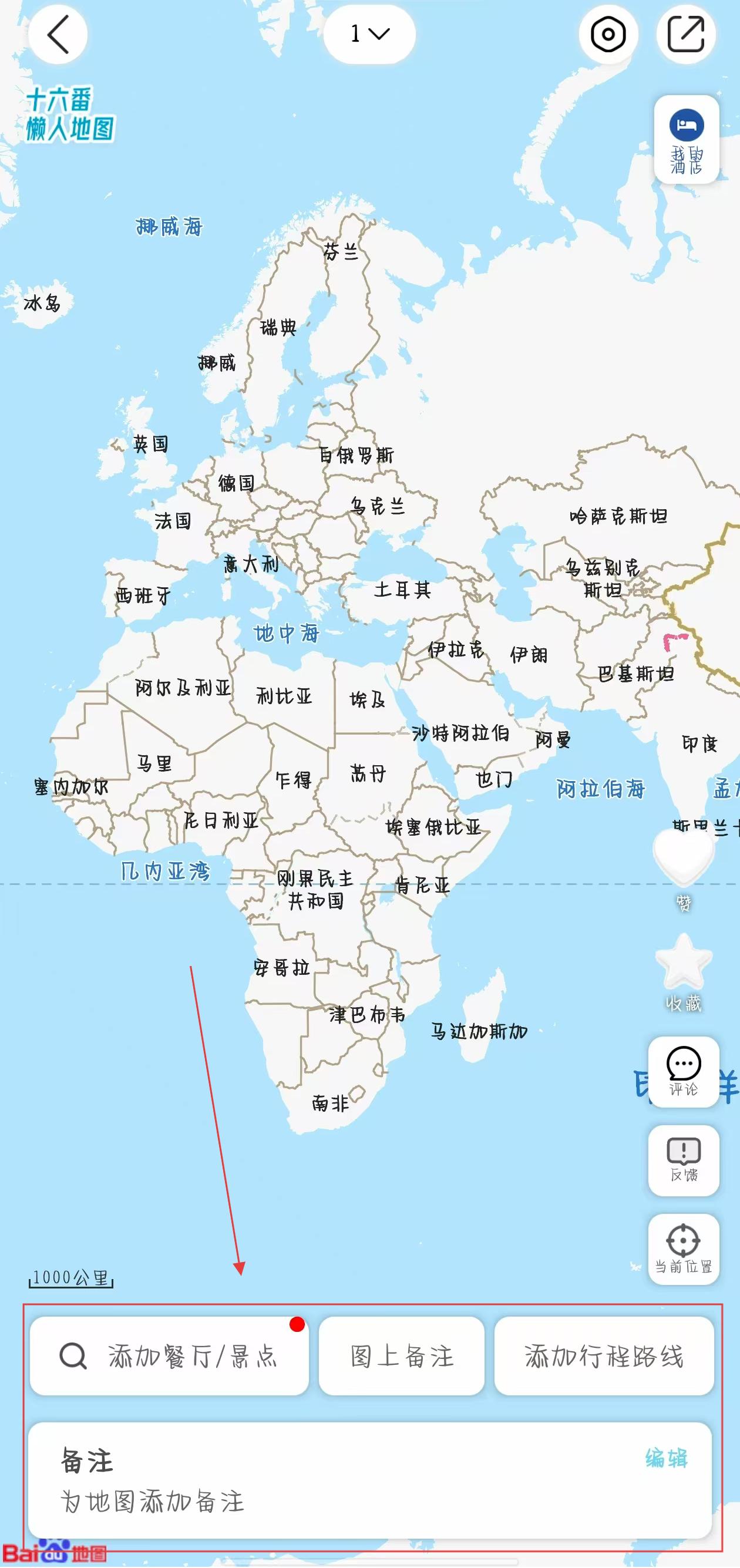Screen dimensions: 740x1568
Task: Edit the note with 编辑
Action: (x=667, y=1458)
